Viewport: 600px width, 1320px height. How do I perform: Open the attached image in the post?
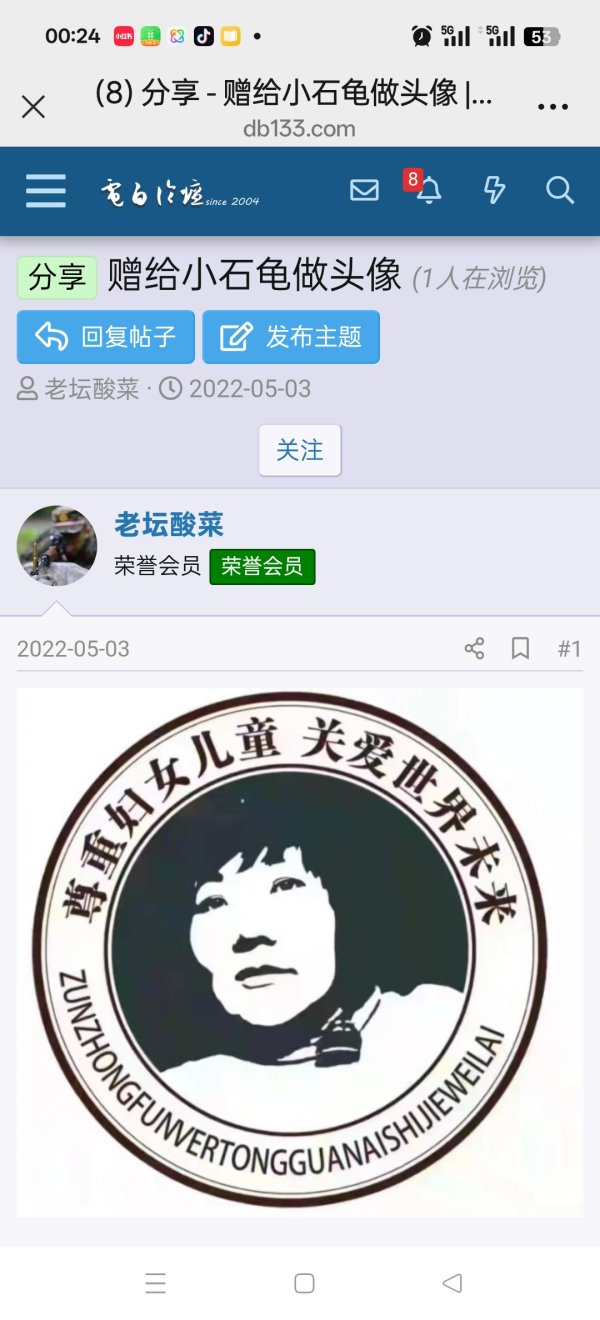coord(300,952)
